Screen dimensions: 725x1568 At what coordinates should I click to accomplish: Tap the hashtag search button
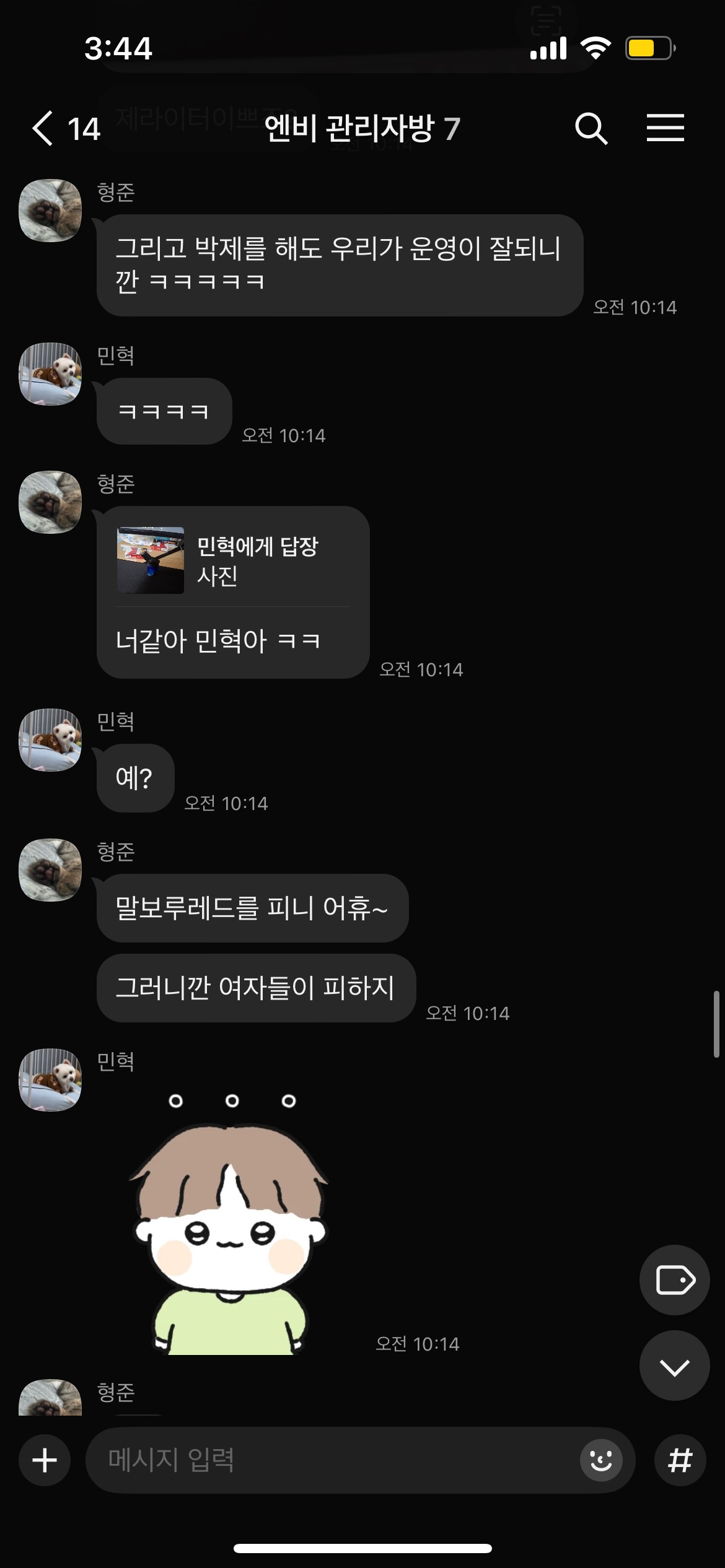[680, 1460]
